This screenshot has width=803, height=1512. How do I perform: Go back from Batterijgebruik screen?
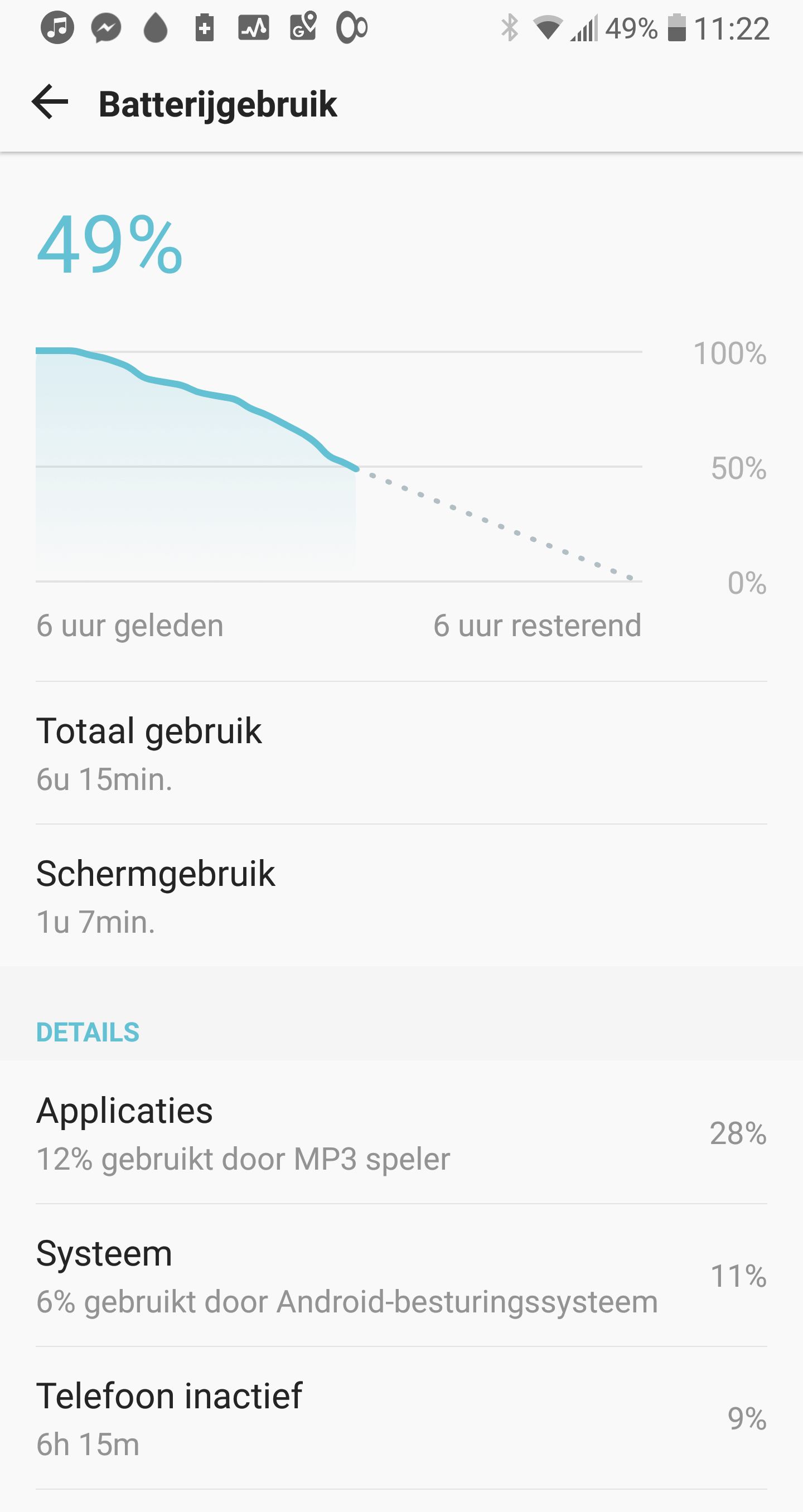(x=50, y=103)
